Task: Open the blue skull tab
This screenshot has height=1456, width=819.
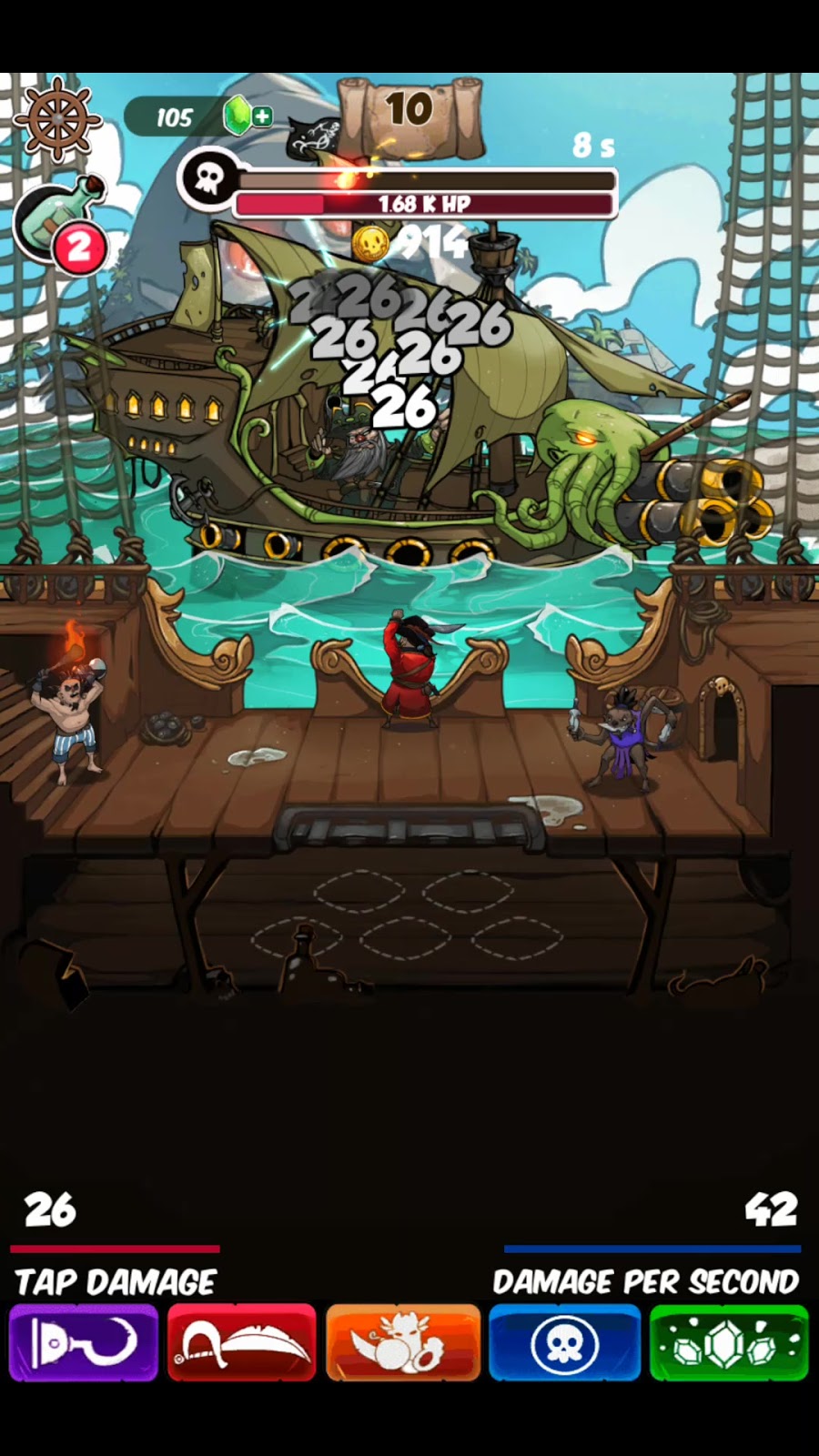Action: tap(564, 1342)
